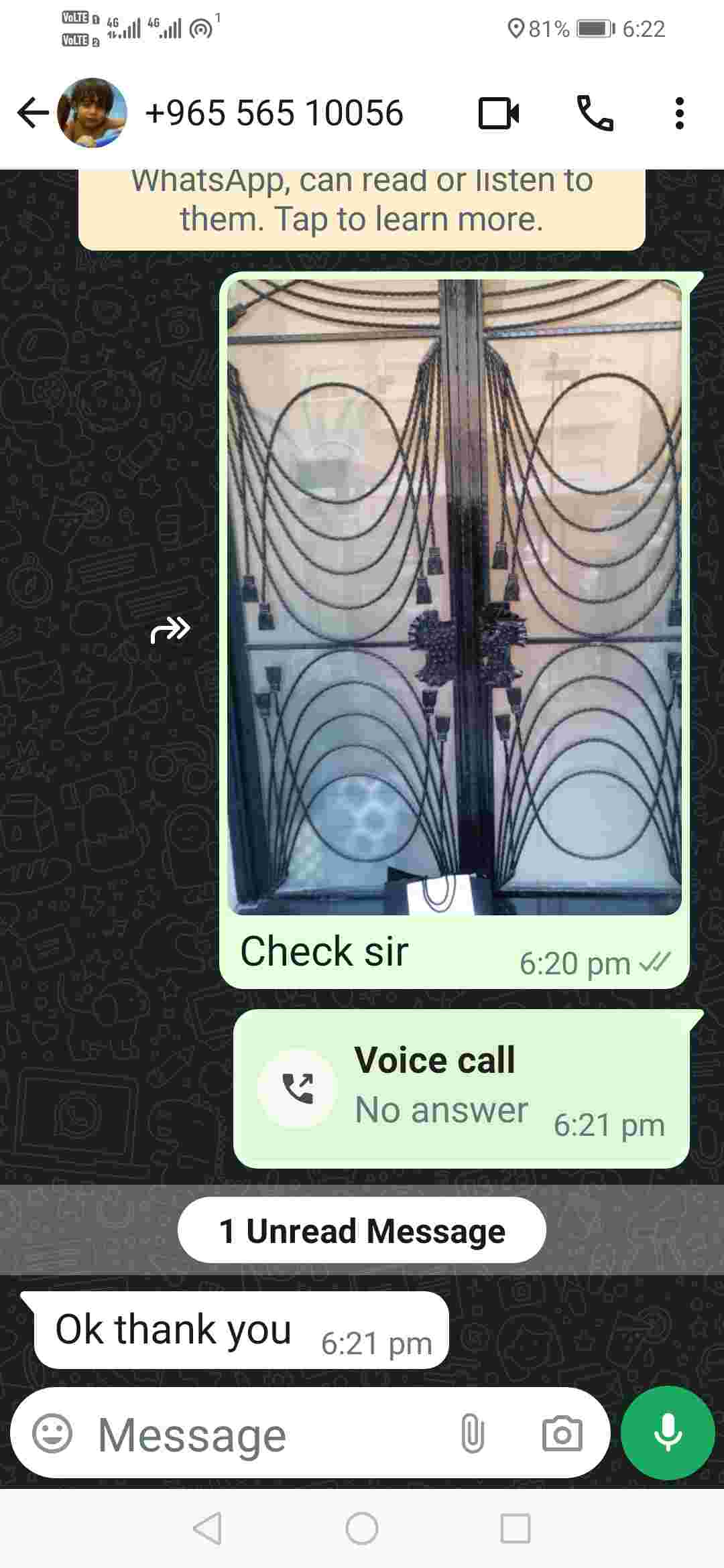
Task: Open the three-dot overflow menu
Action: click(679, 113)
